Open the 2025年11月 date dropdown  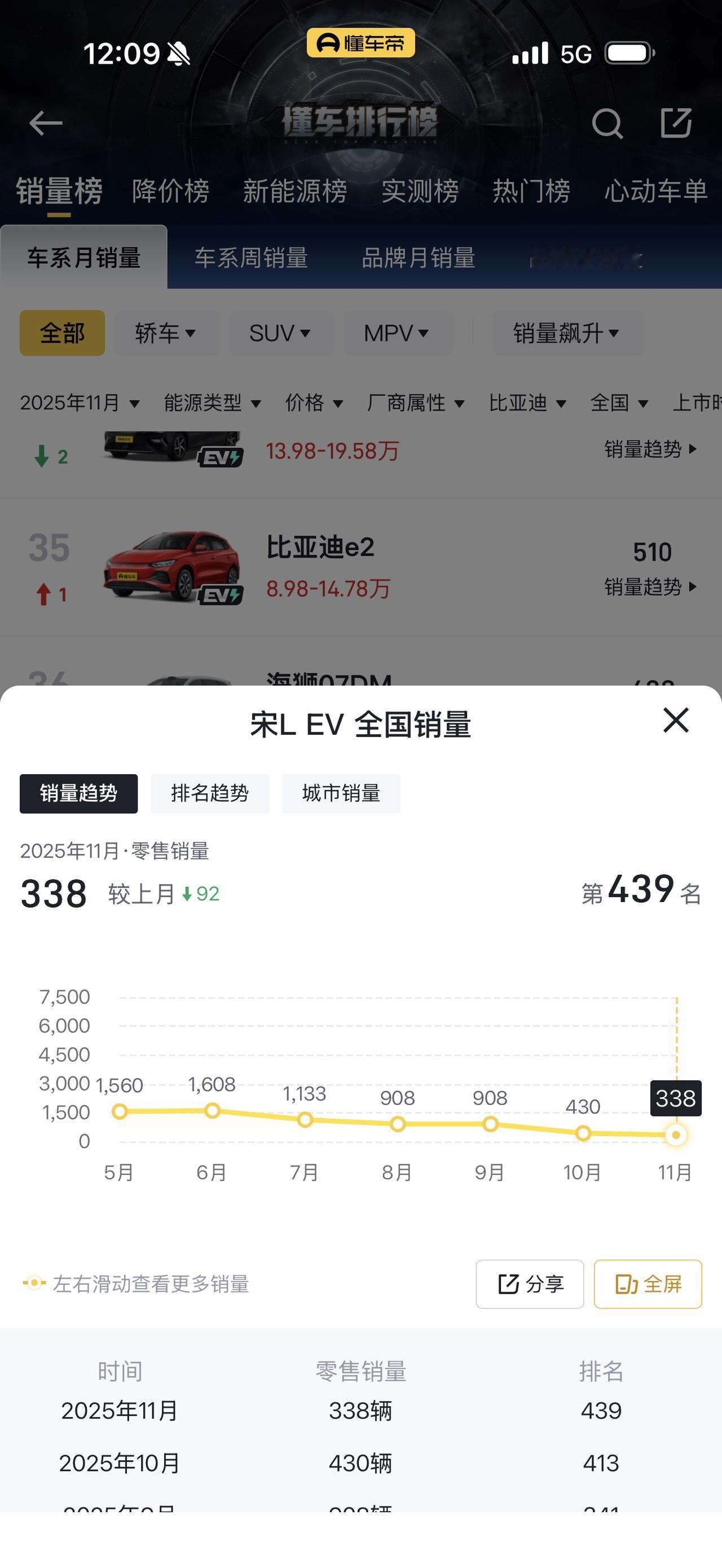[x=79, y=403]
